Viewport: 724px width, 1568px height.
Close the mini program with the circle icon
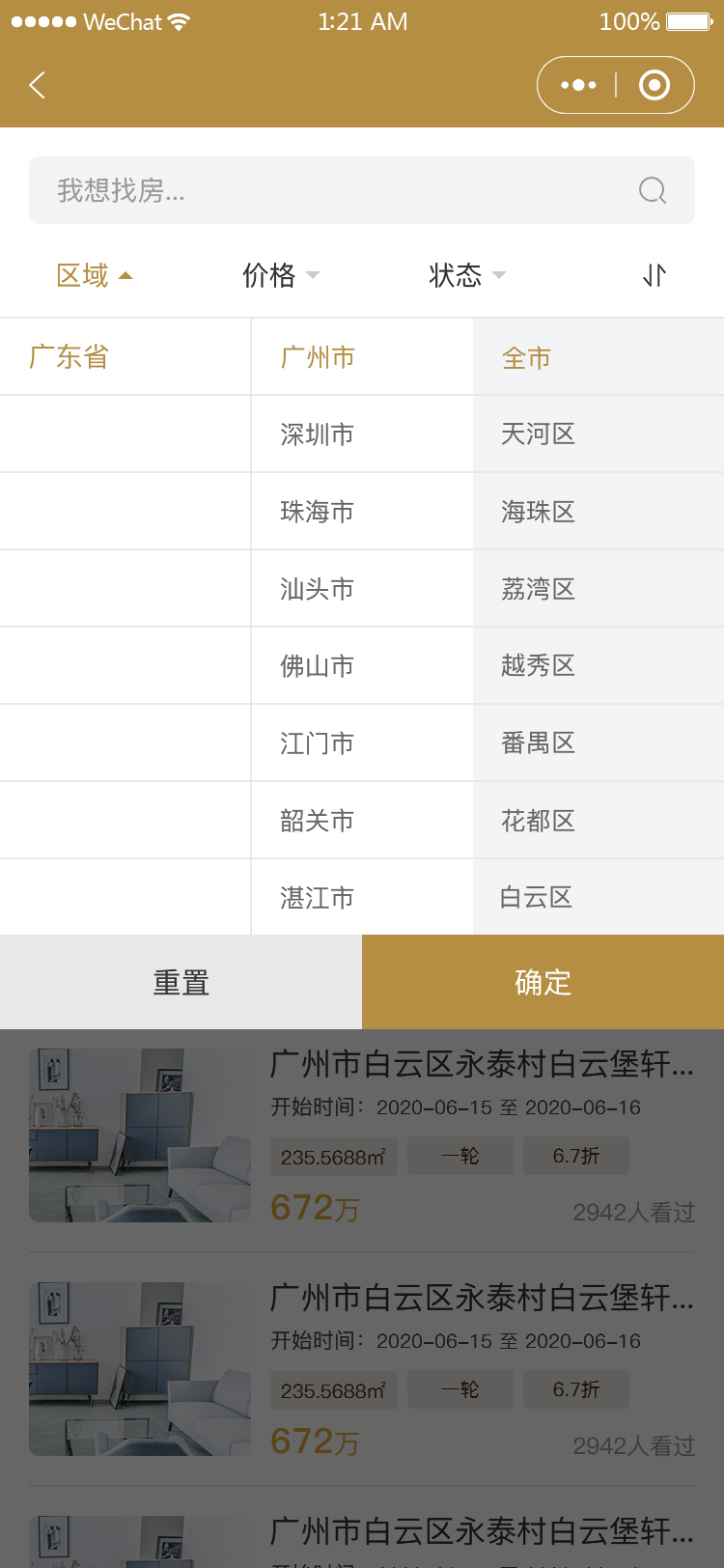pos(654,85)
